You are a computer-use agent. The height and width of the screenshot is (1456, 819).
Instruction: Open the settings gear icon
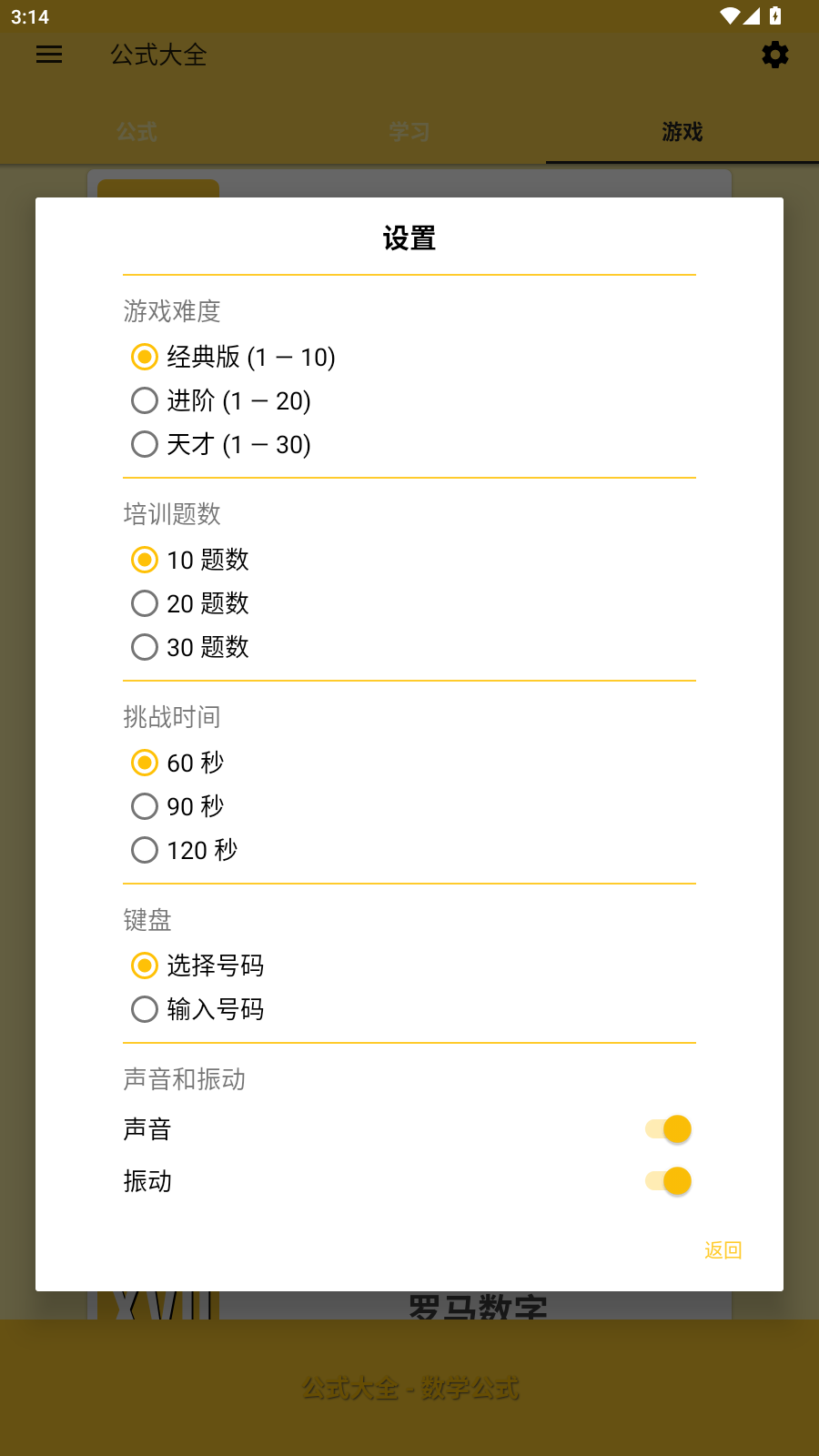[774, 55]
